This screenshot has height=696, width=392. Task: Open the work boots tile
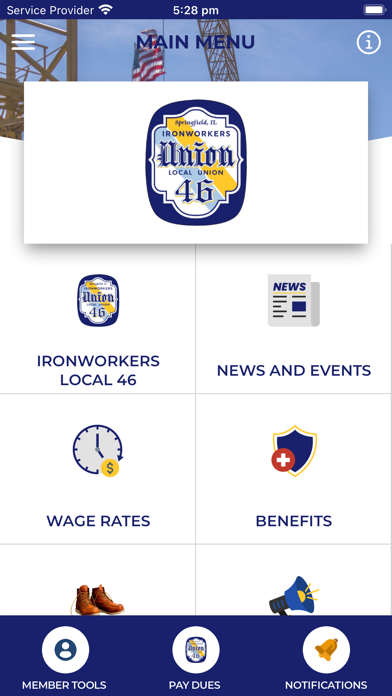tap(98, 580)
